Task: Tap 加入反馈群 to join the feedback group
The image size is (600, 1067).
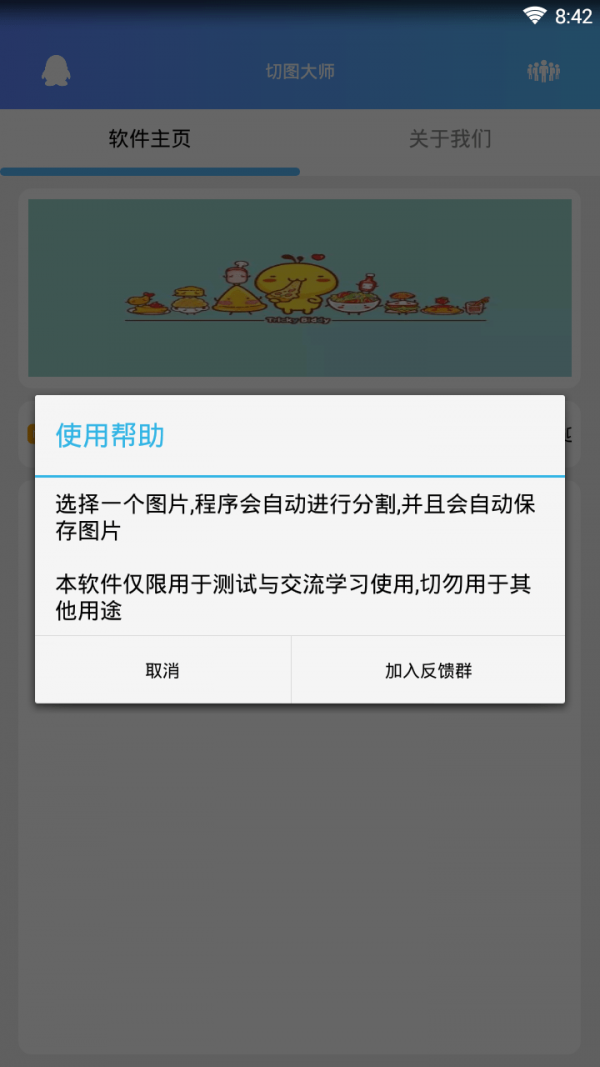Action: 428,670
